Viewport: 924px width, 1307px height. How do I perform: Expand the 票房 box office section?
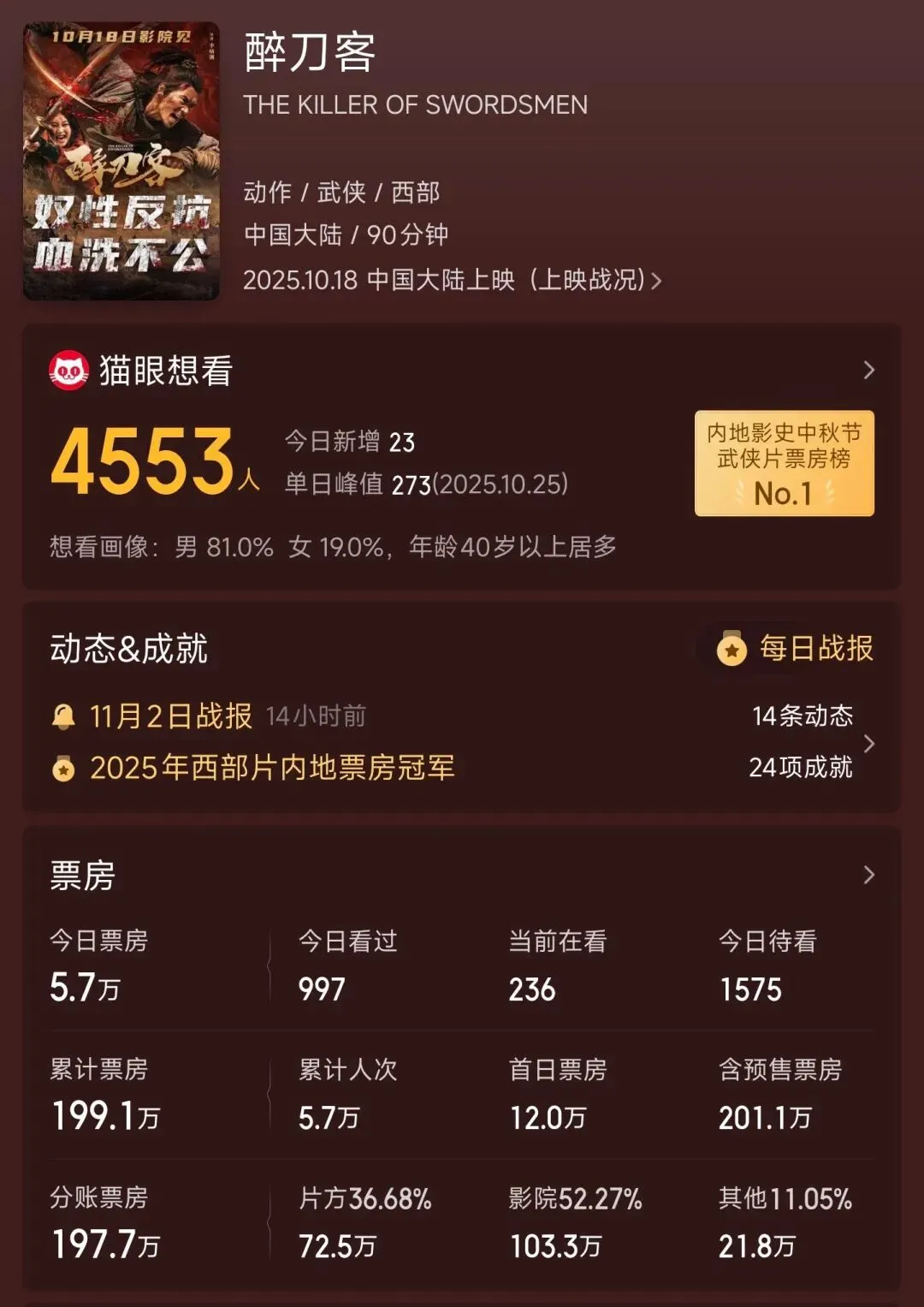868,875
